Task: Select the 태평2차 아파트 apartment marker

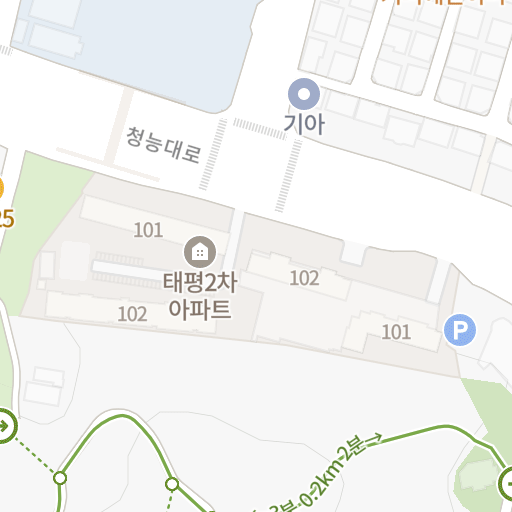Action: [200, 252]
